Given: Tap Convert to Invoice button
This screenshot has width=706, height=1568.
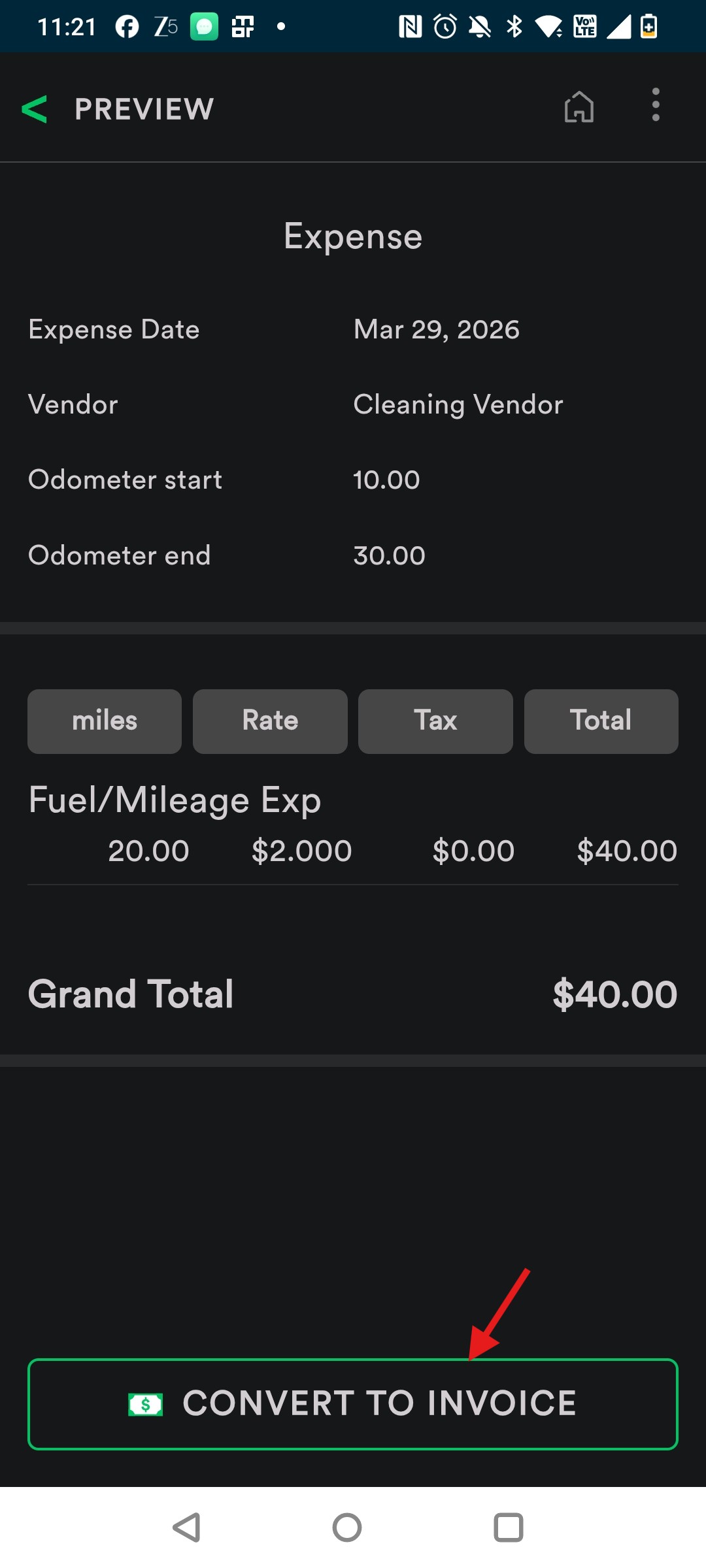Looking at the screenshot, I should (x=353, y=1403).
